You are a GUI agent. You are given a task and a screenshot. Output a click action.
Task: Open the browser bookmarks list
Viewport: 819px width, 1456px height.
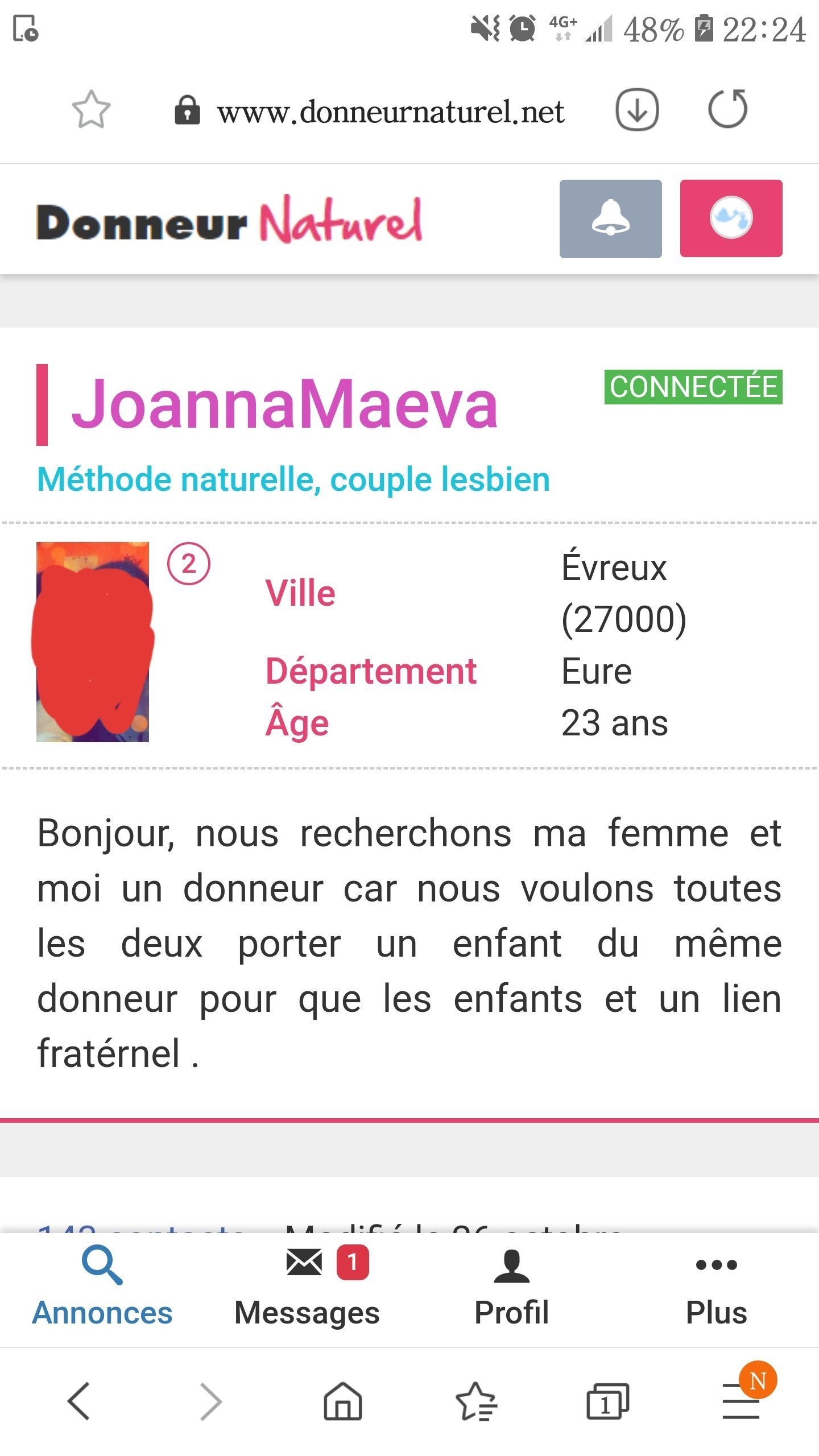(x=476, y=1401)
